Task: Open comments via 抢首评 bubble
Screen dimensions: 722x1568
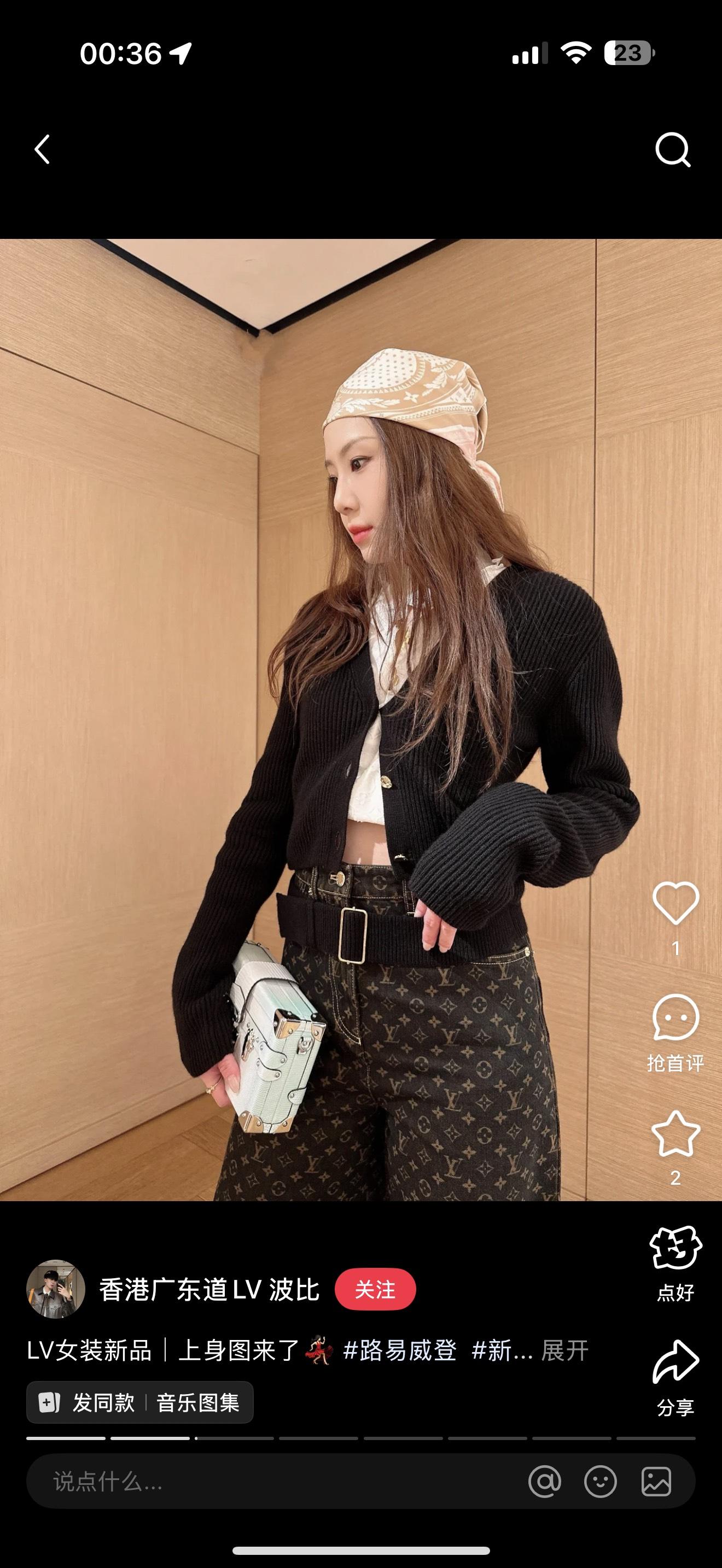Action: tap(675, 1019)
